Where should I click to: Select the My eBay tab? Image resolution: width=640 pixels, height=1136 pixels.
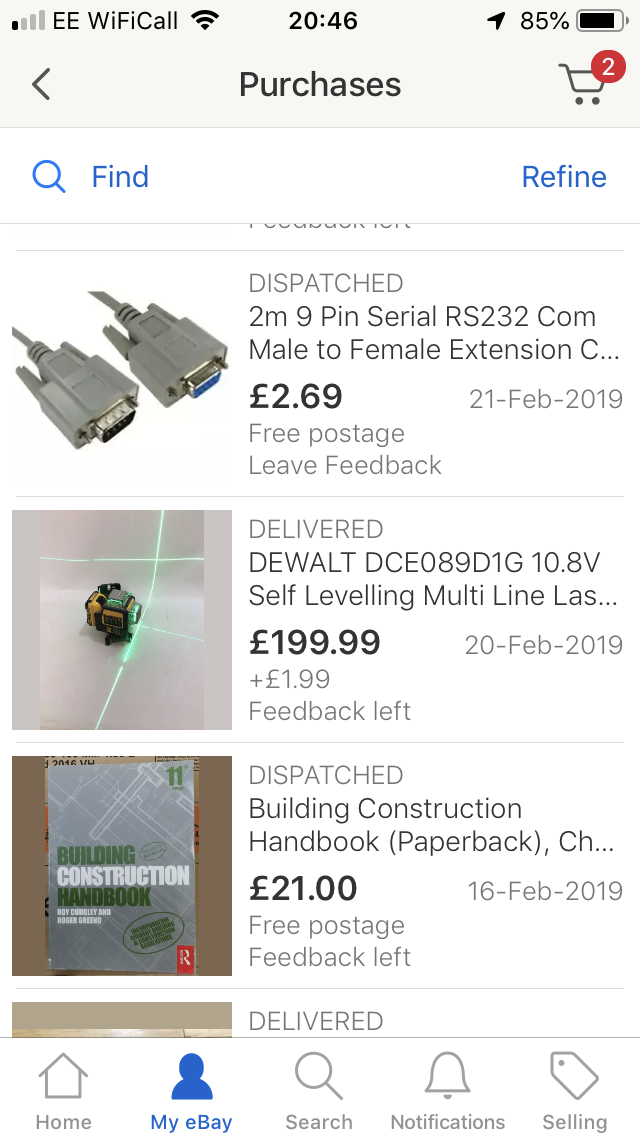[191, 1091]
